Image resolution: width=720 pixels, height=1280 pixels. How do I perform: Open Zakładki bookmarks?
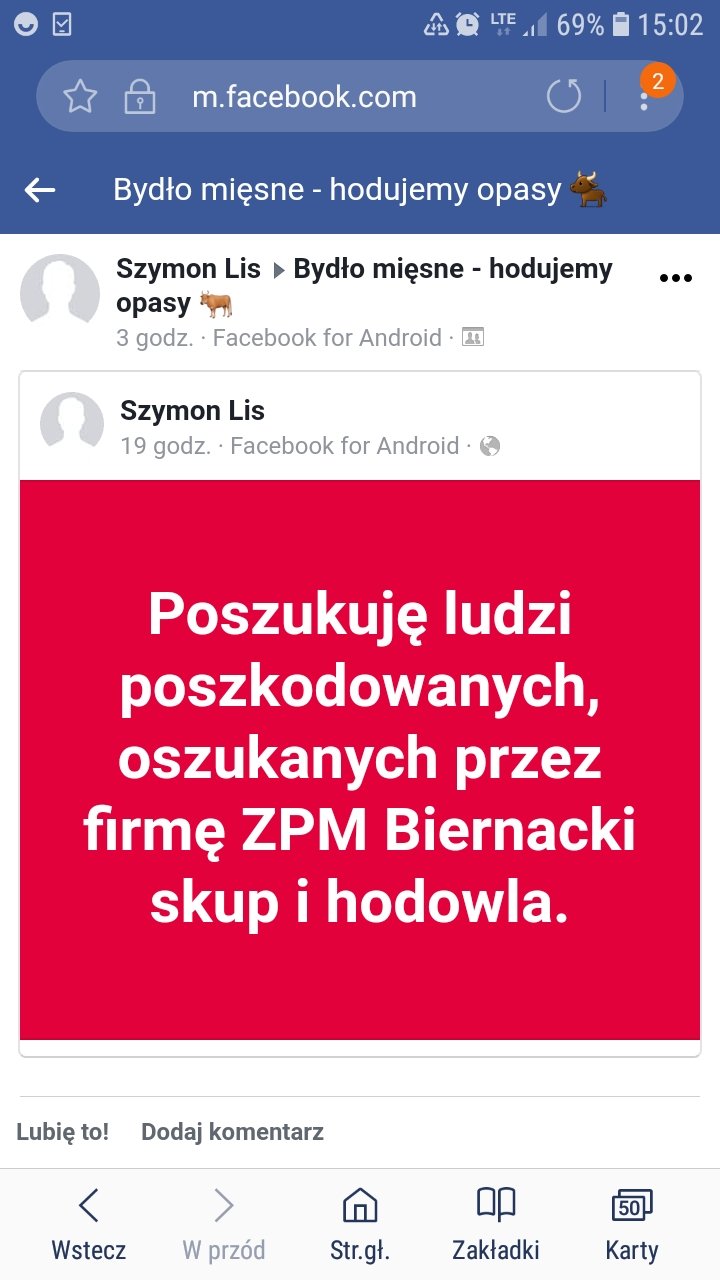496,1224
